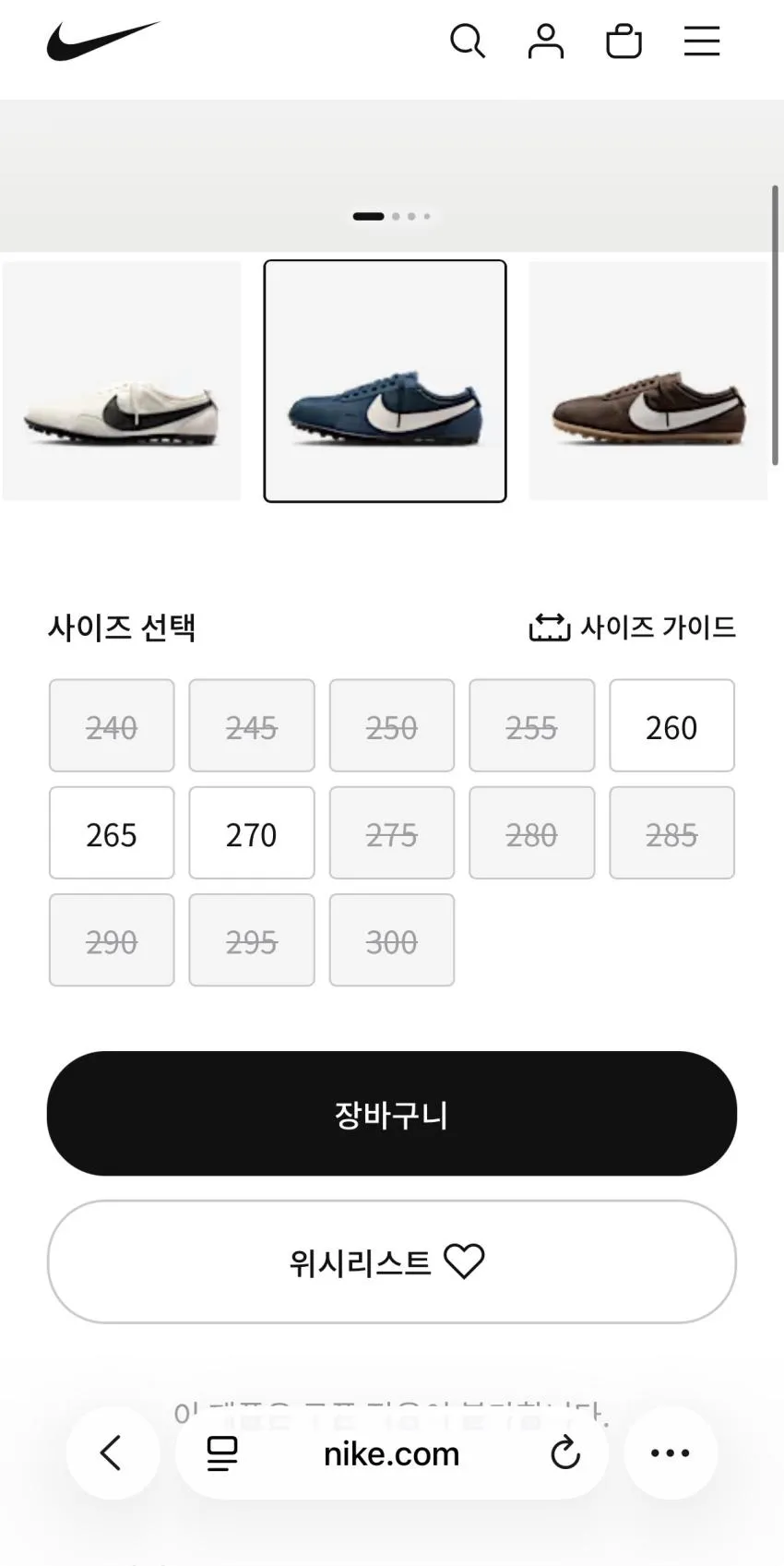Open the browser tabs overview icon
784x1566 pixels.
click(x=222, y=1453)
